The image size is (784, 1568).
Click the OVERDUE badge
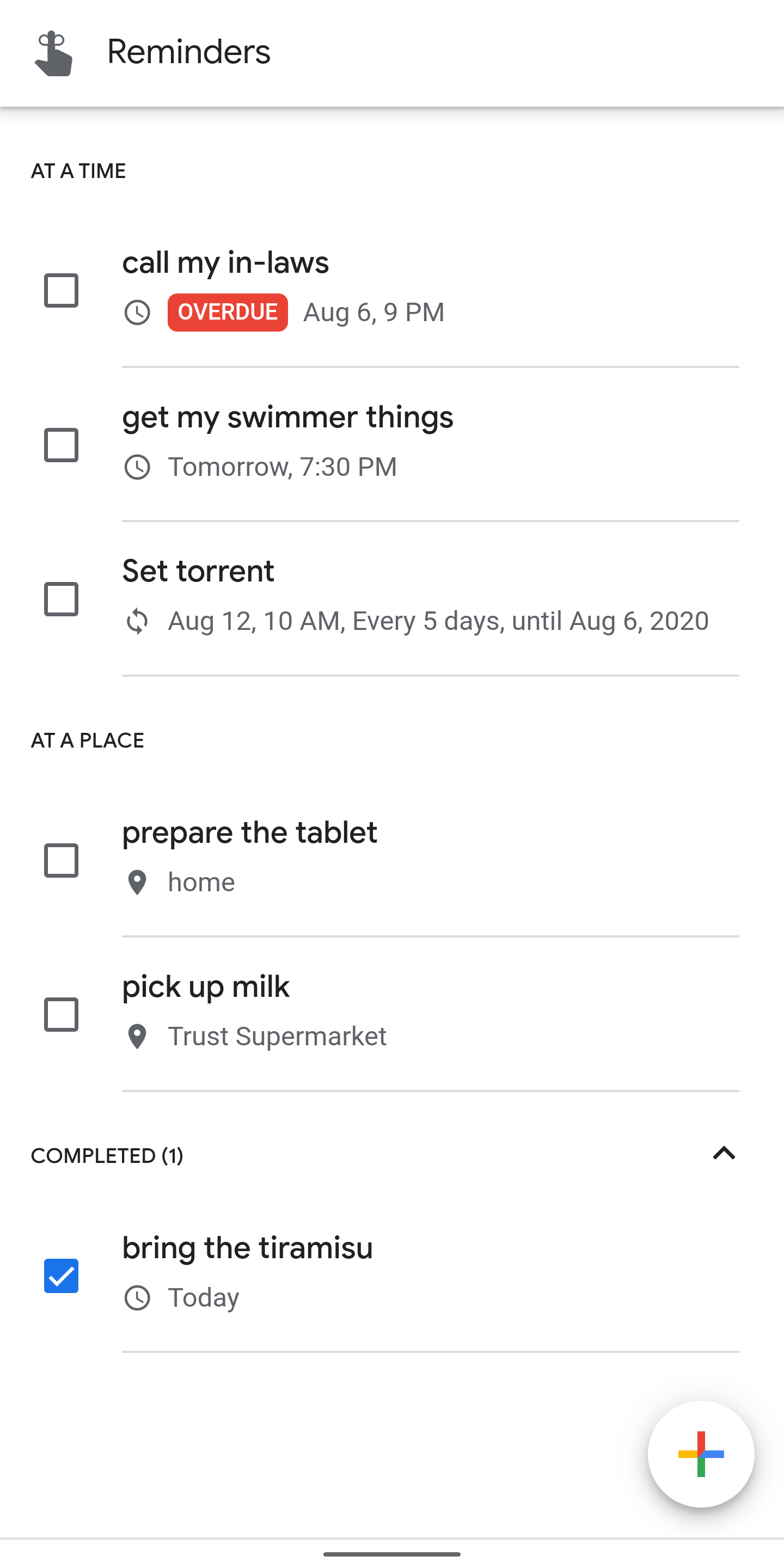pyautogui.click(x=227, y=311)
